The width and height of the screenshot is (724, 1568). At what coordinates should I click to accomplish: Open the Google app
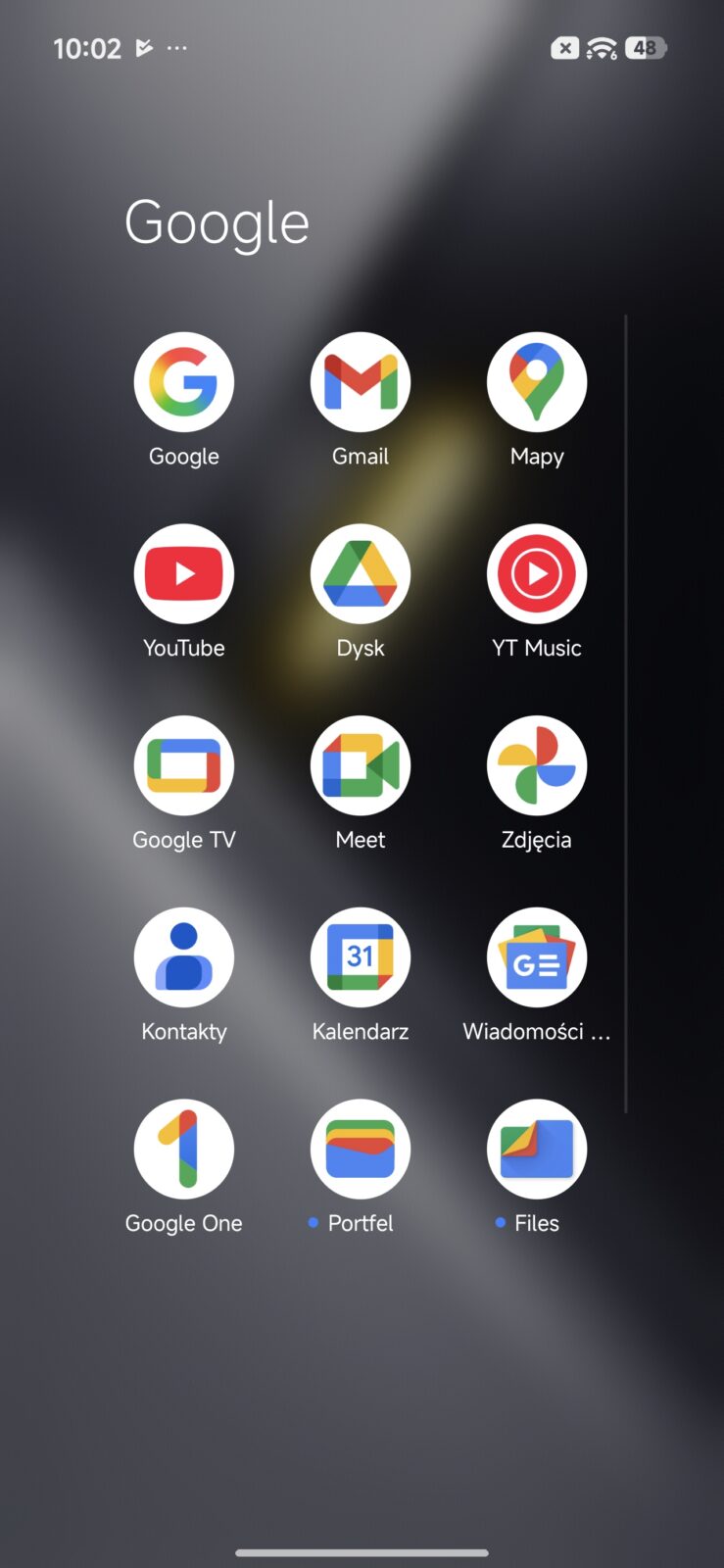pyautogui.click(x=184, y=382)
